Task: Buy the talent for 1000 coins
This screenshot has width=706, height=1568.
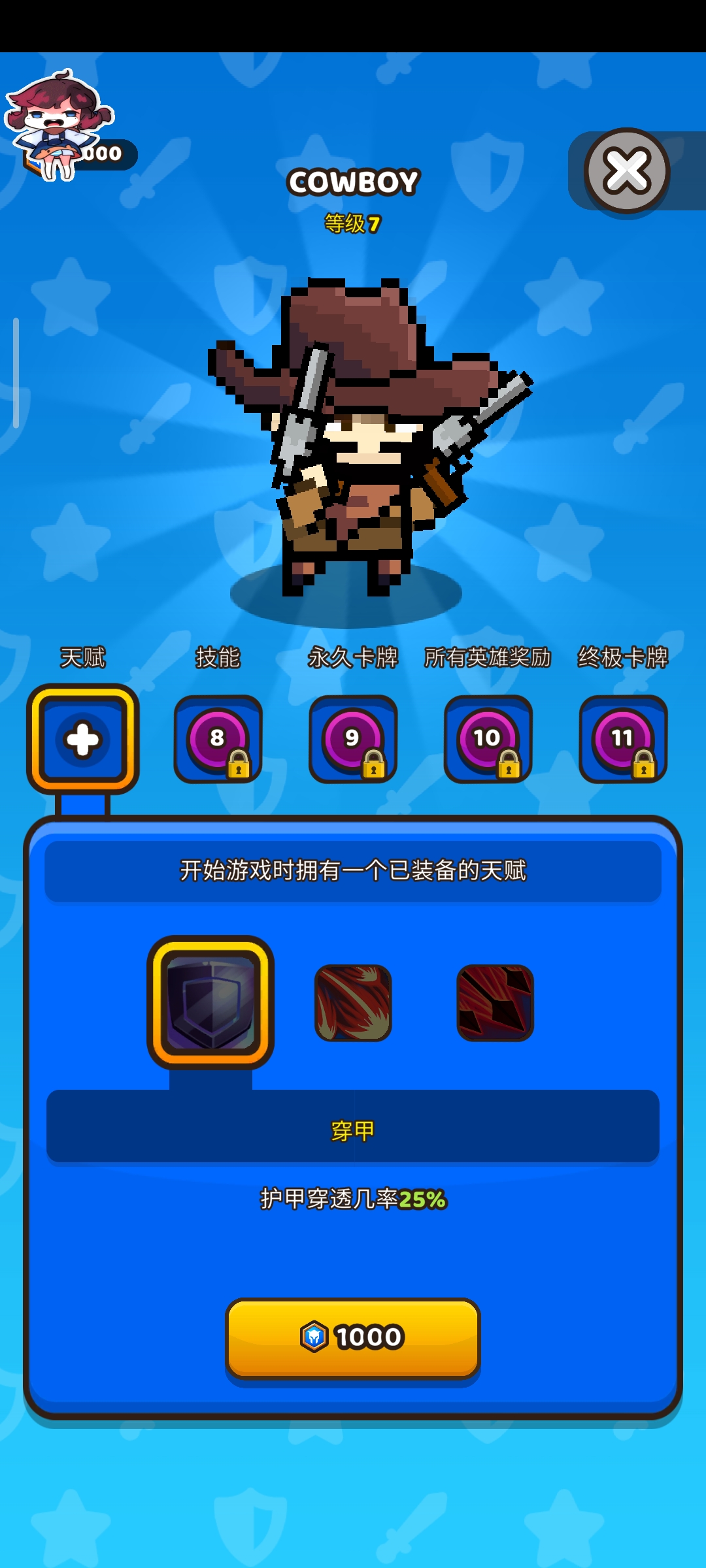Action: click(353, 1337)
